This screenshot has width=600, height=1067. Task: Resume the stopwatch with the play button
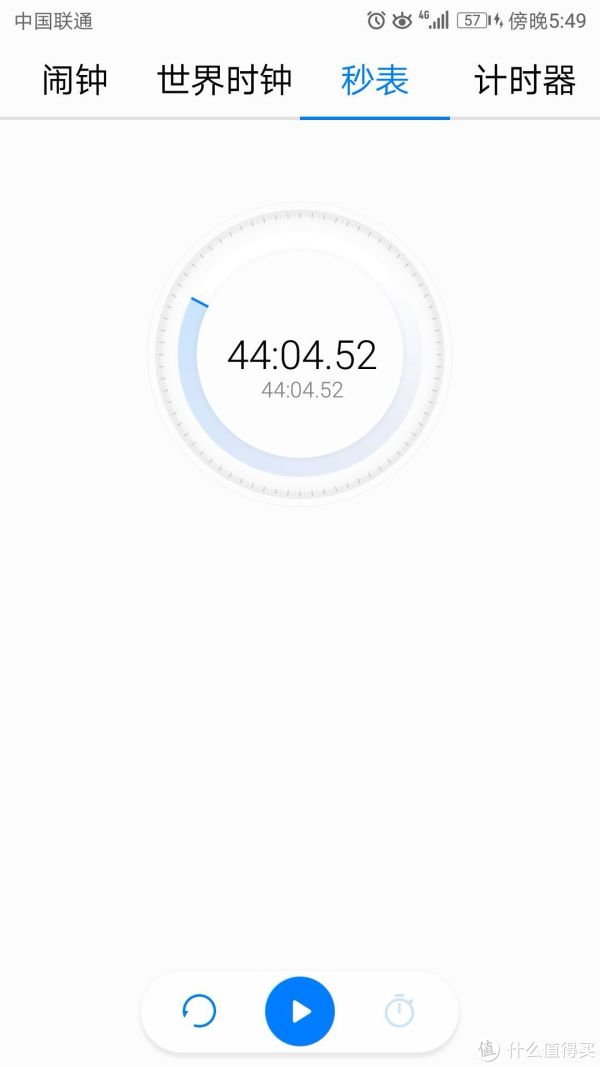click(x=300, y=1012)
